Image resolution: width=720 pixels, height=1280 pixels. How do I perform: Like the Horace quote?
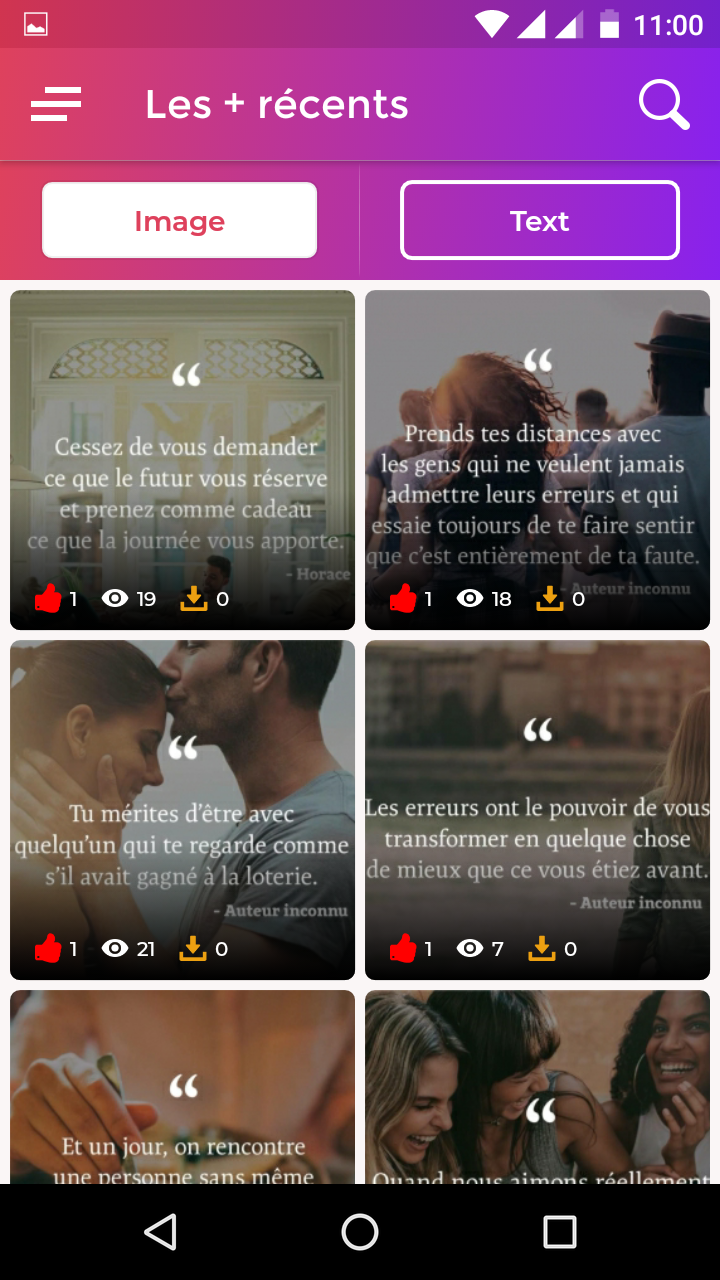[x=48, y=599]
